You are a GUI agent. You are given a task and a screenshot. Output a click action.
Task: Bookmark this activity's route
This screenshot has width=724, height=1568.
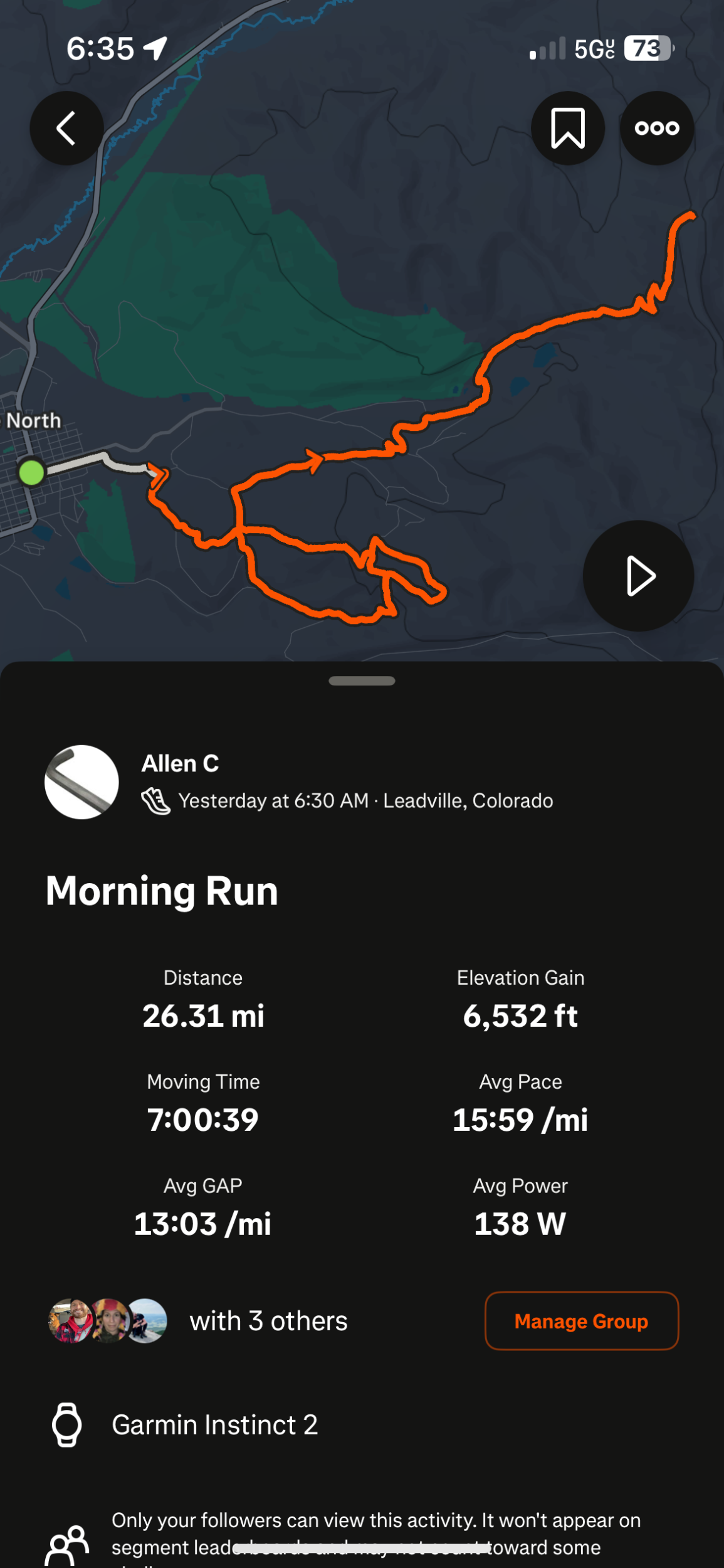click(x=567, y=129)
